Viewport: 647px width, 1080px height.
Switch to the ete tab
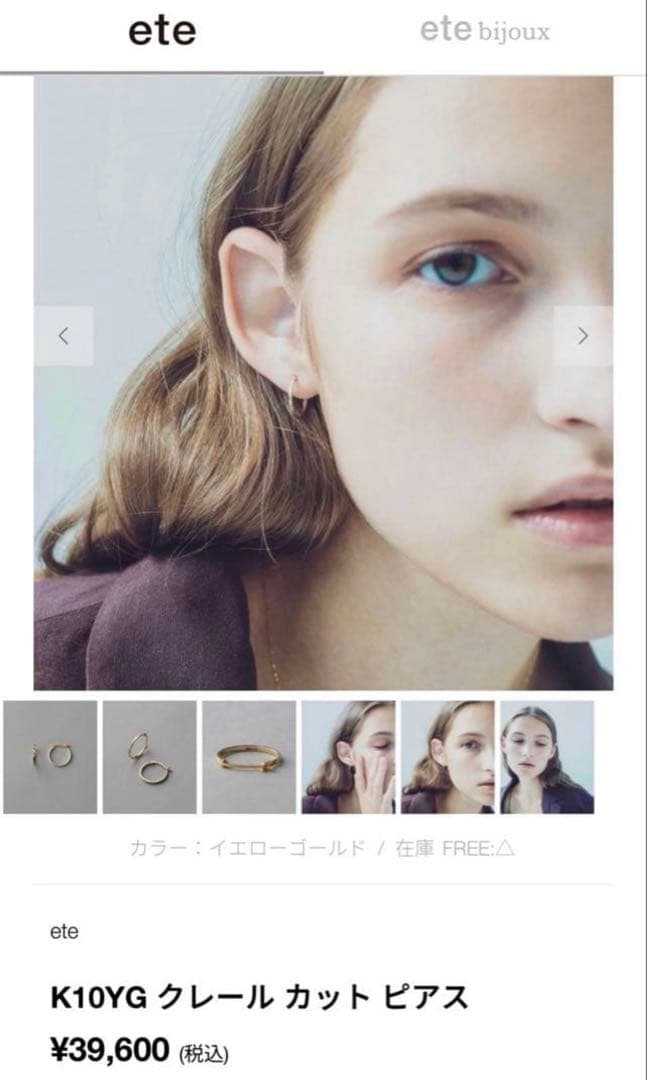pyautogui.click(x=161, y=32)
